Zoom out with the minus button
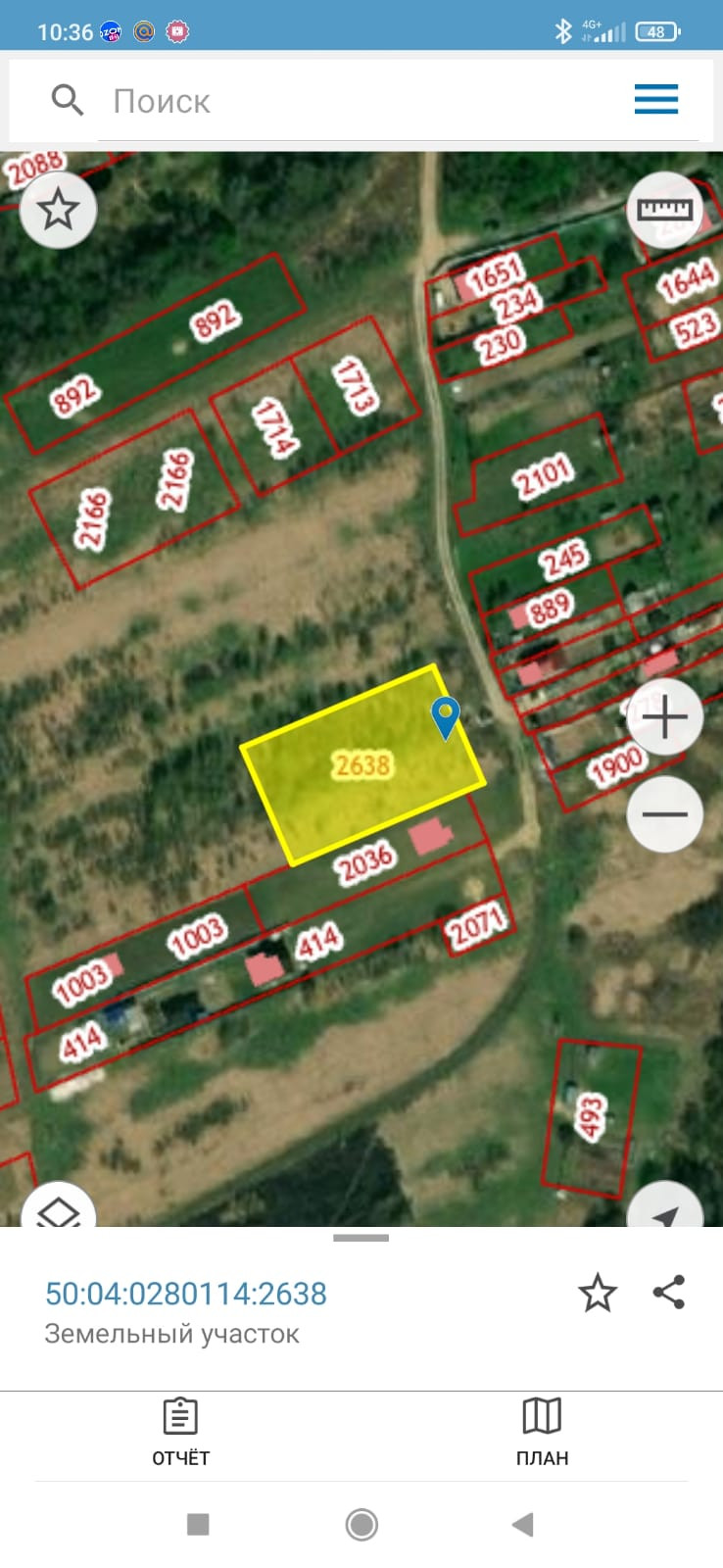This screenshot has height=1568, width=723. click(665, 814)
